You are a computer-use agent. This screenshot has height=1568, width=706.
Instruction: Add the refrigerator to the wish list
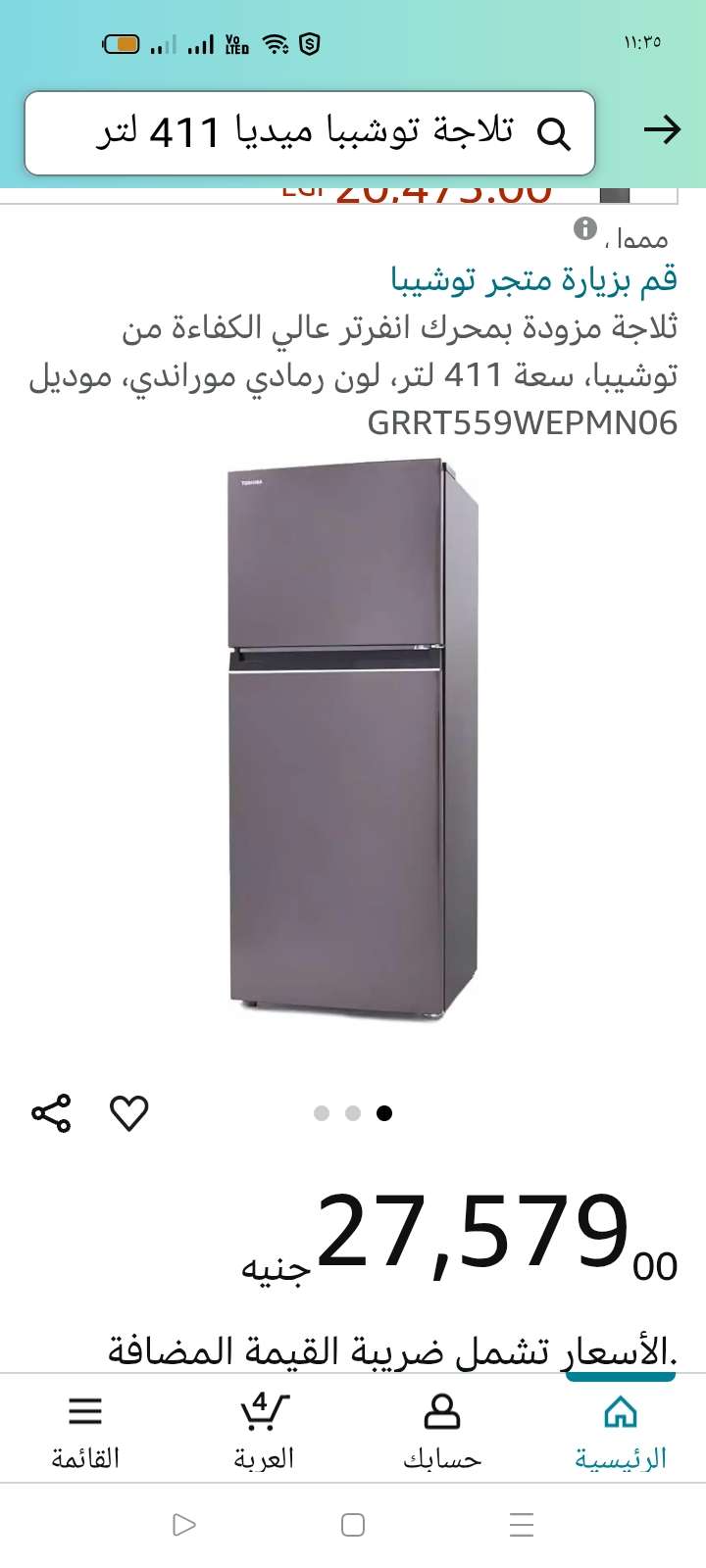(128, 1113)
